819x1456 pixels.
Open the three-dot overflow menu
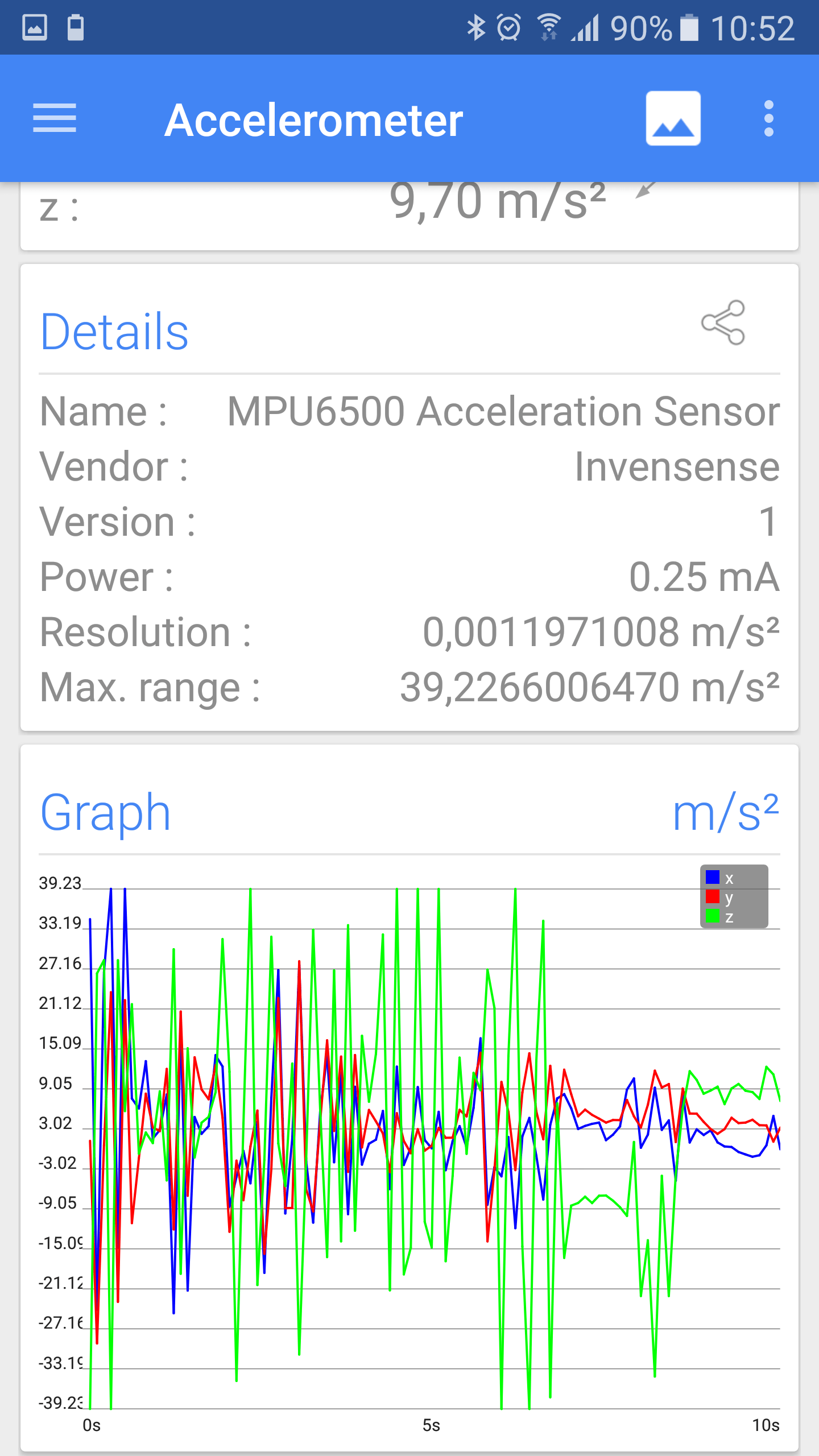(769, 118)
